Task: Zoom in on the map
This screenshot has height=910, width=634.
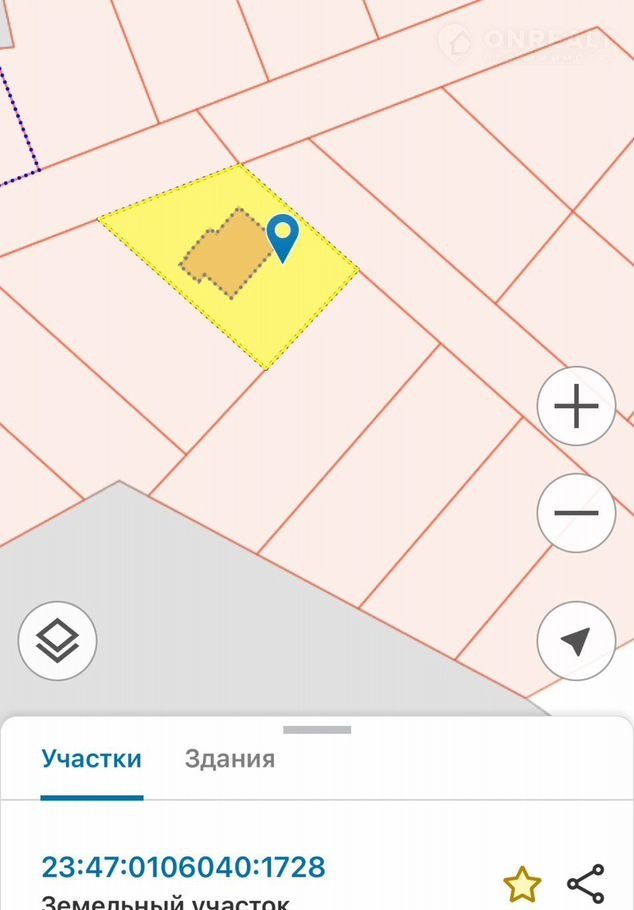Action: click(x=575, y=407)
